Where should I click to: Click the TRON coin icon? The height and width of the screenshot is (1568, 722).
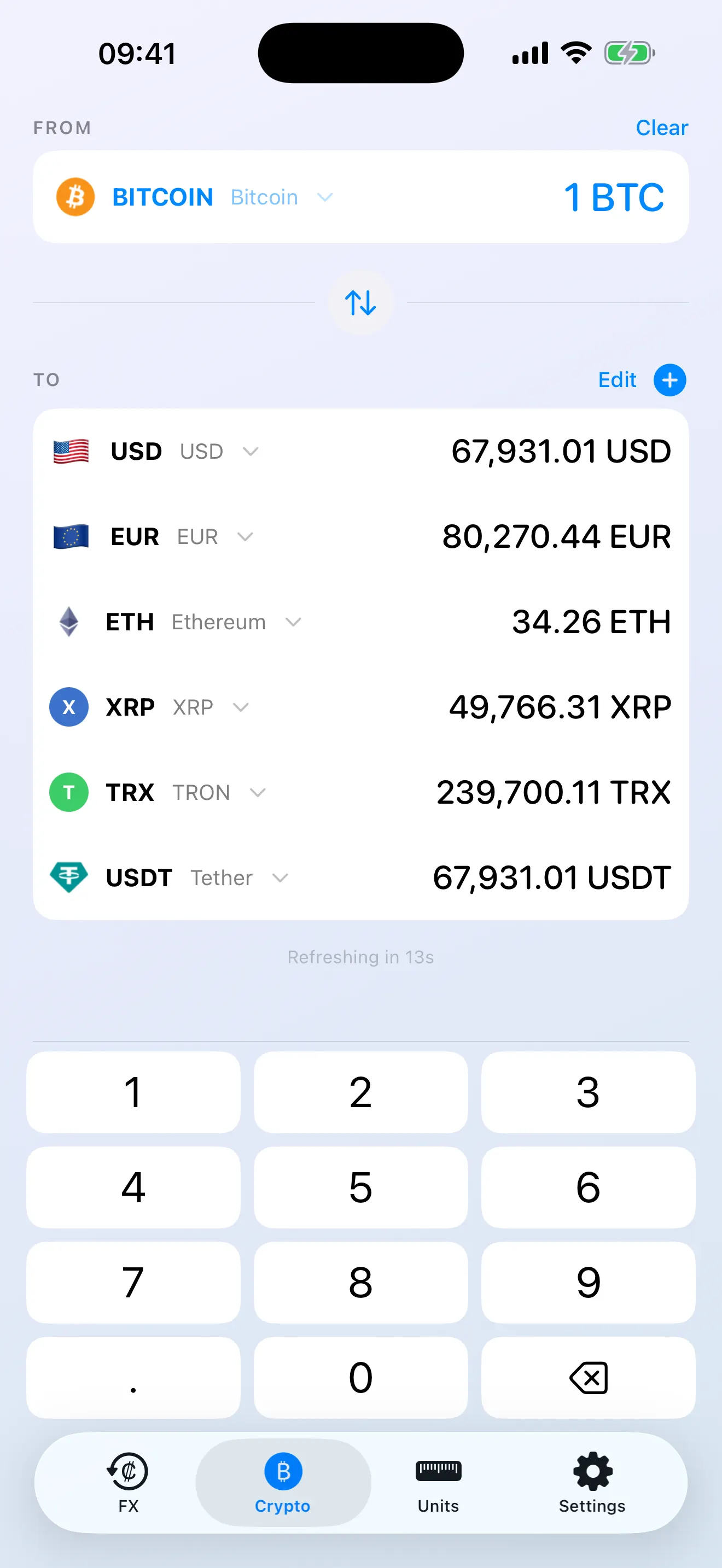pyautogui.click(x=68, y=792)
